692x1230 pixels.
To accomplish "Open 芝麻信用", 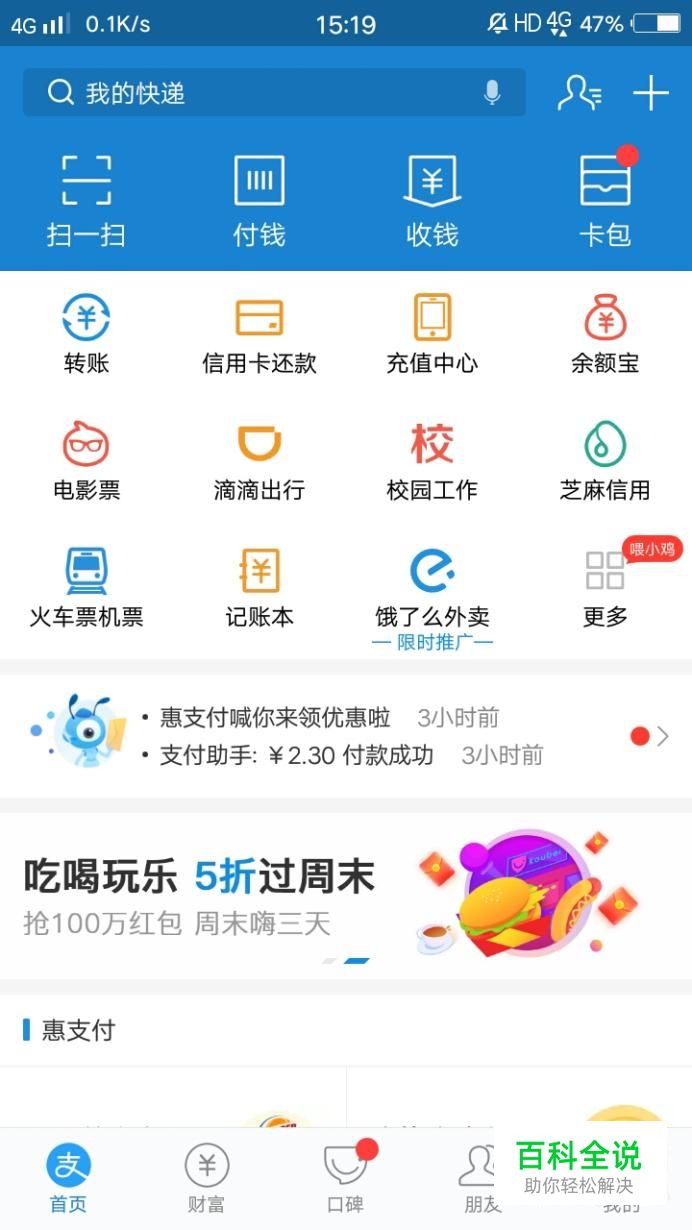I will click(x=605, y=461).
